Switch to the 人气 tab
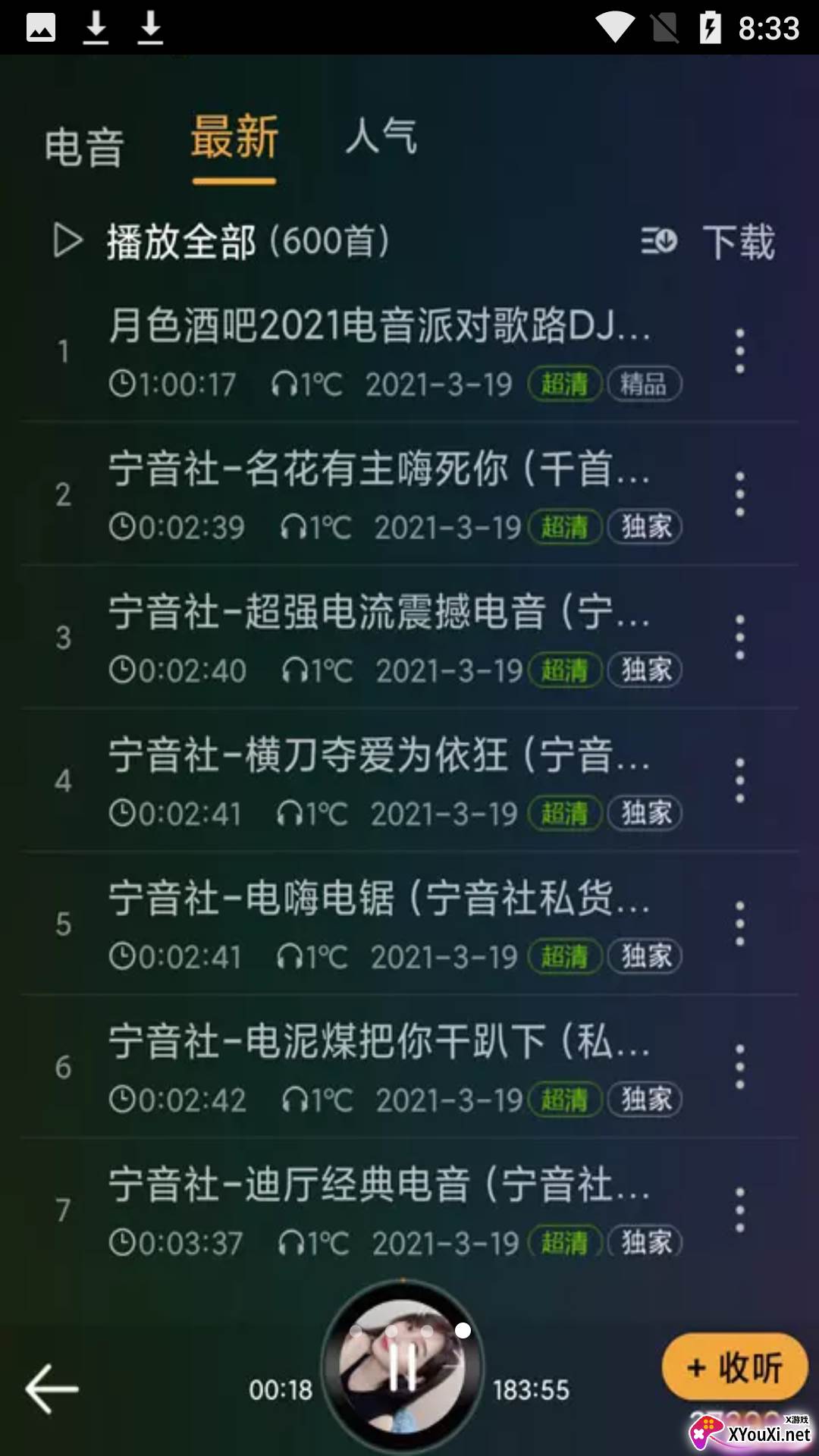819x1456 pixels. tap(381, 138)
